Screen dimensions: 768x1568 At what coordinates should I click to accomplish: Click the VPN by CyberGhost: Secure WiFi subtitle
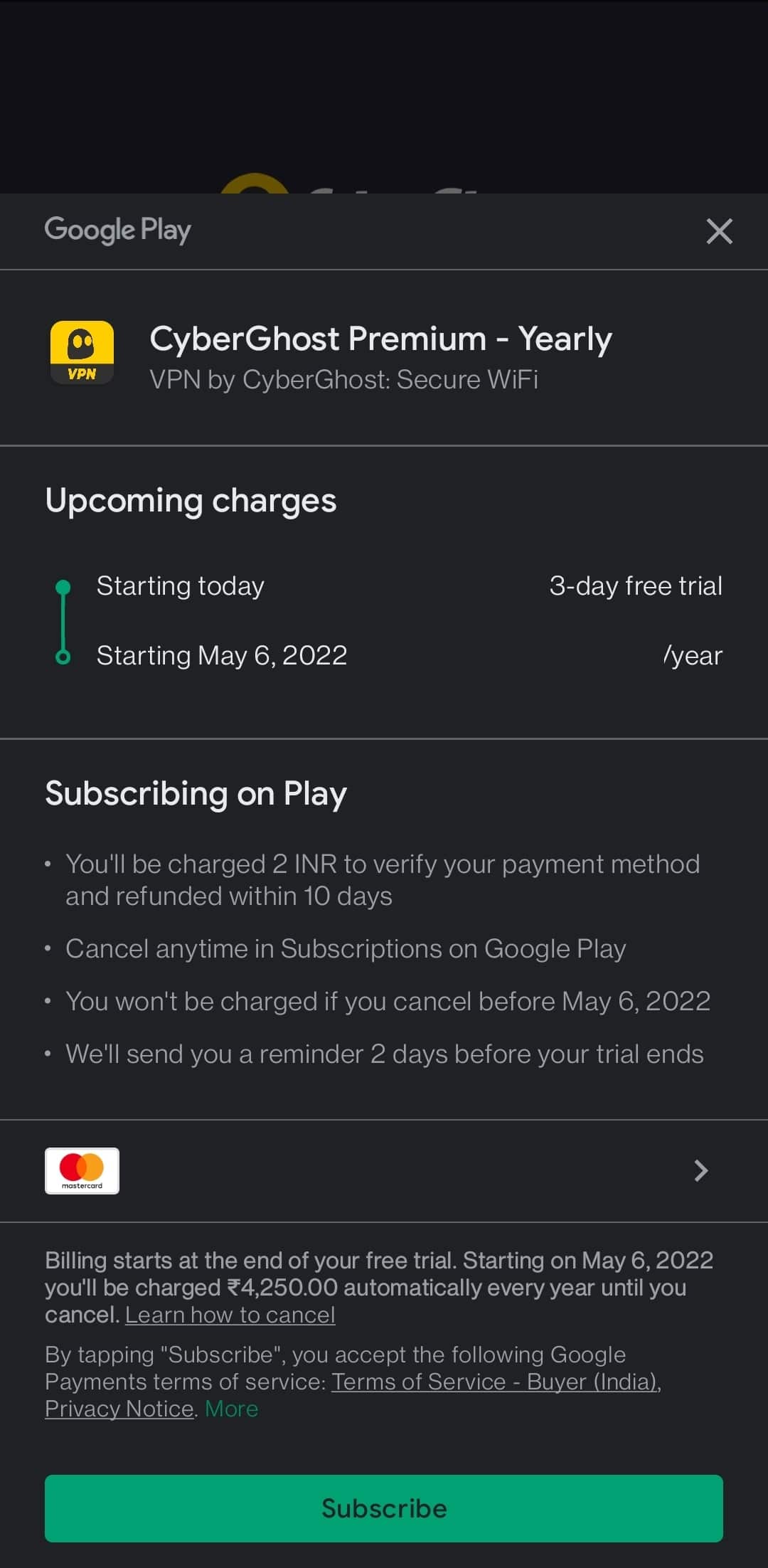tap(344, 379)
